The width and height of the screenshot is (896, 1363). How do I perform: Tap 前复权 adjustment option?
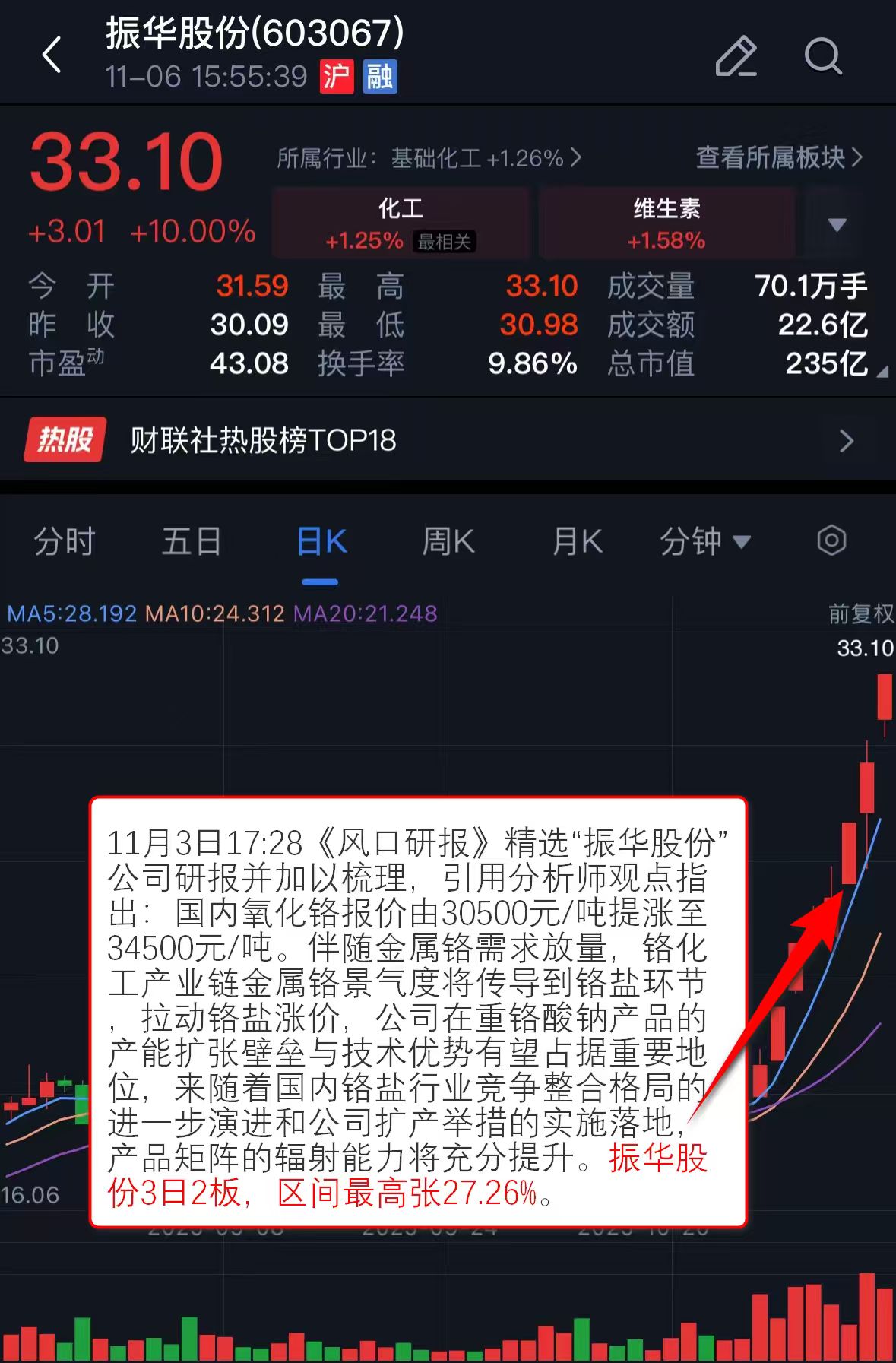pyautogui.click(x=860, y=613)
